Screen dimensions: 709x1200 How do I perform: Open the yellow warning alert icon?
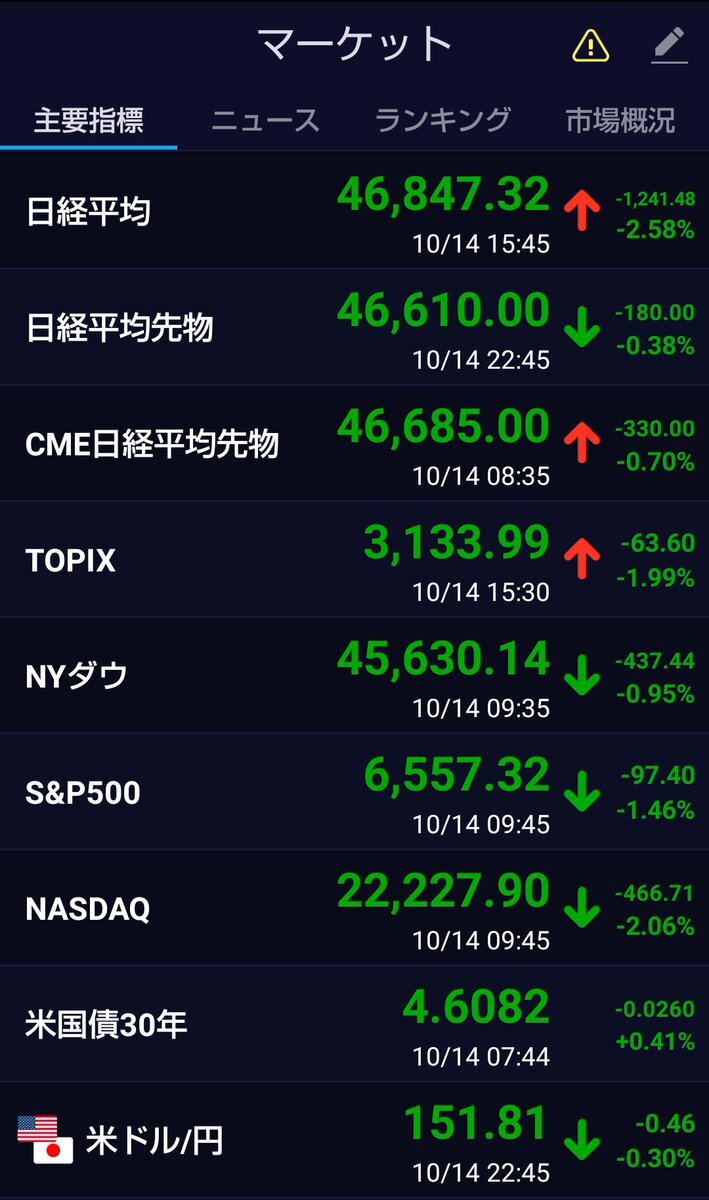(590, 45)
